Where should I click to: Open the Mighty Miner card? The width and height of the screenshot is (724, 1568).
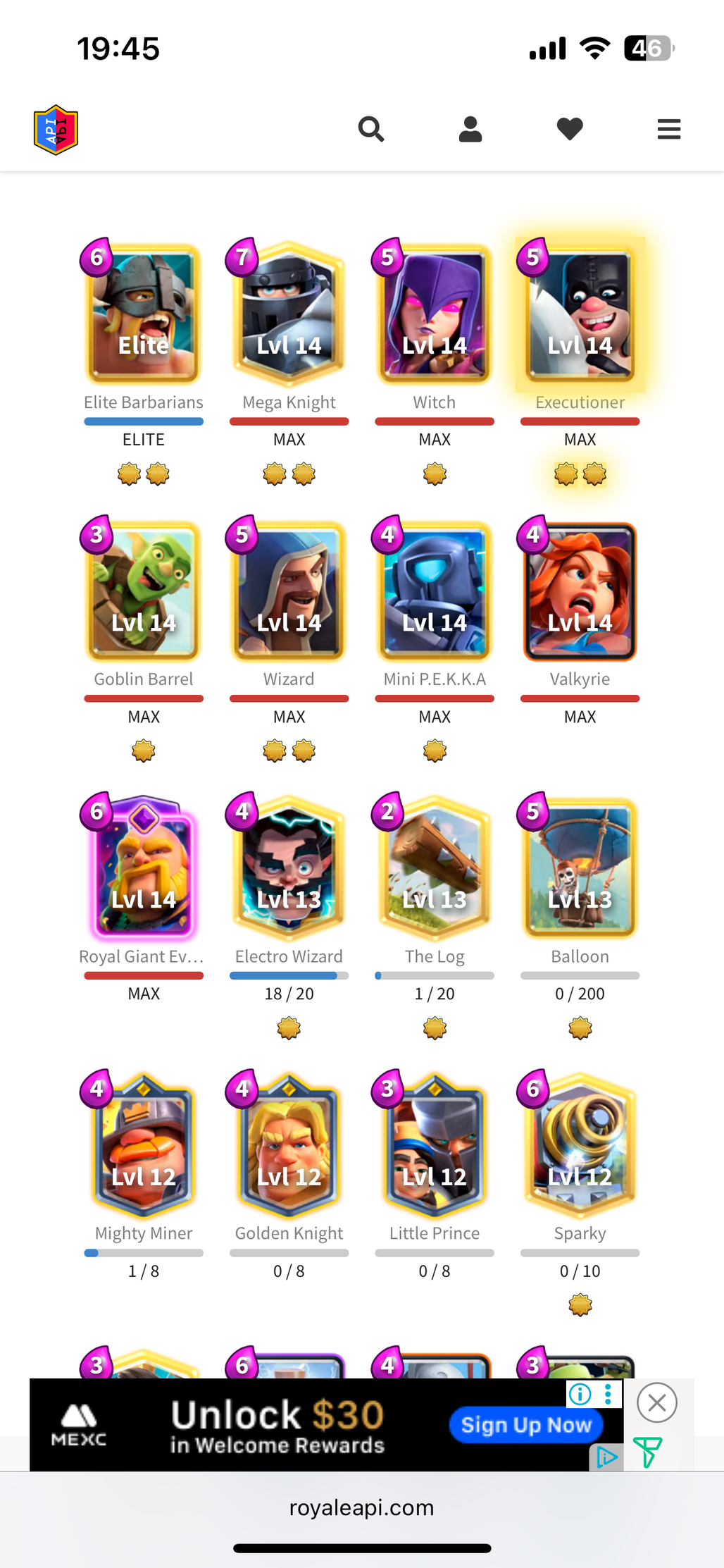(144, 1145)
